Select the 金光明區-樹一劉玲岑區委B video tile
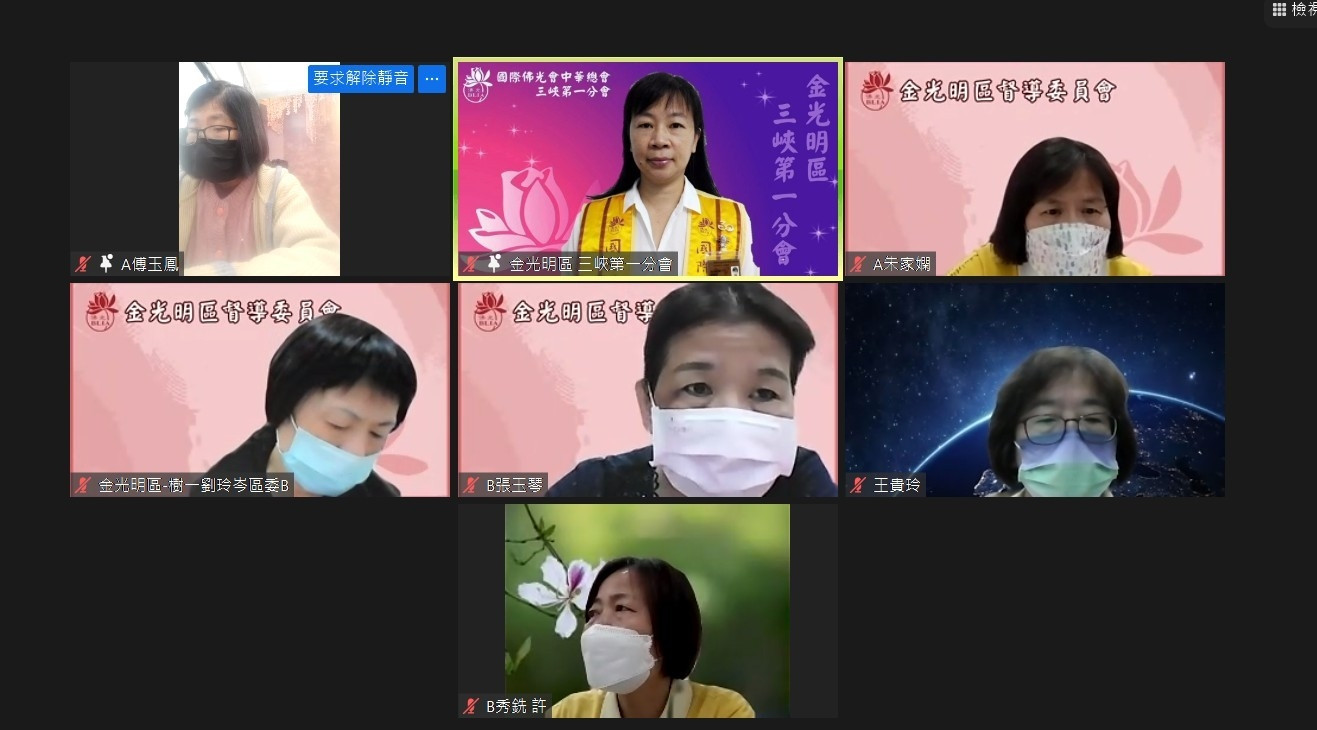The height and width of the screenshot is (730, 1317). 260,390
